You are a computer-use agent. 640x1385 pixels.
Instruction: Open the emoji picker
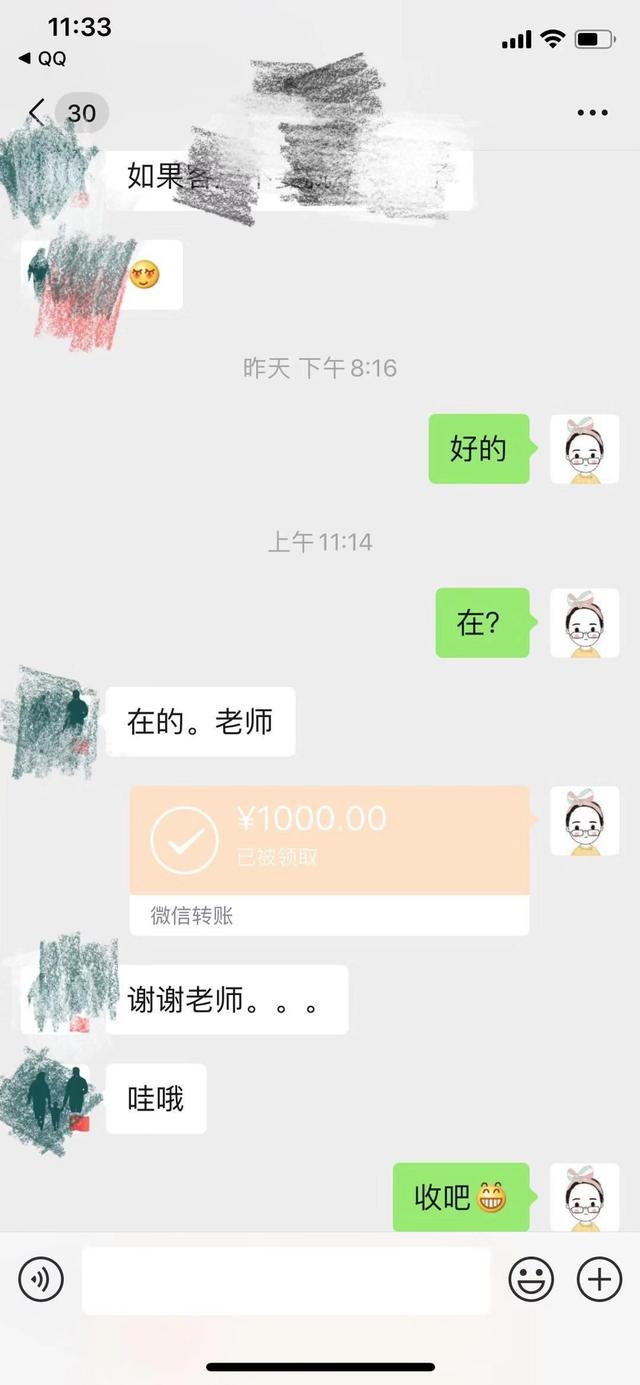pos(532,1279)
